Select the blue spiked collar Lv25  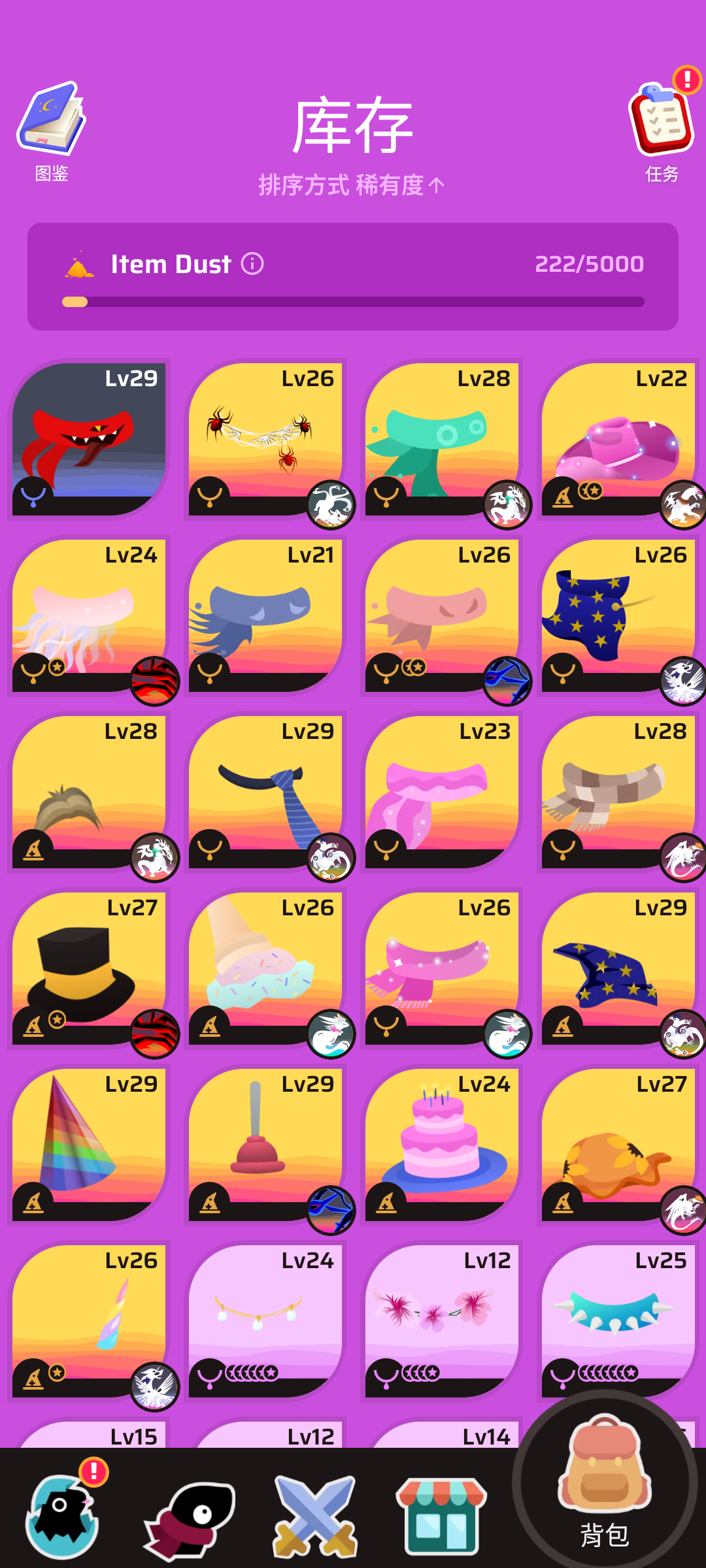pos(618,1321)
